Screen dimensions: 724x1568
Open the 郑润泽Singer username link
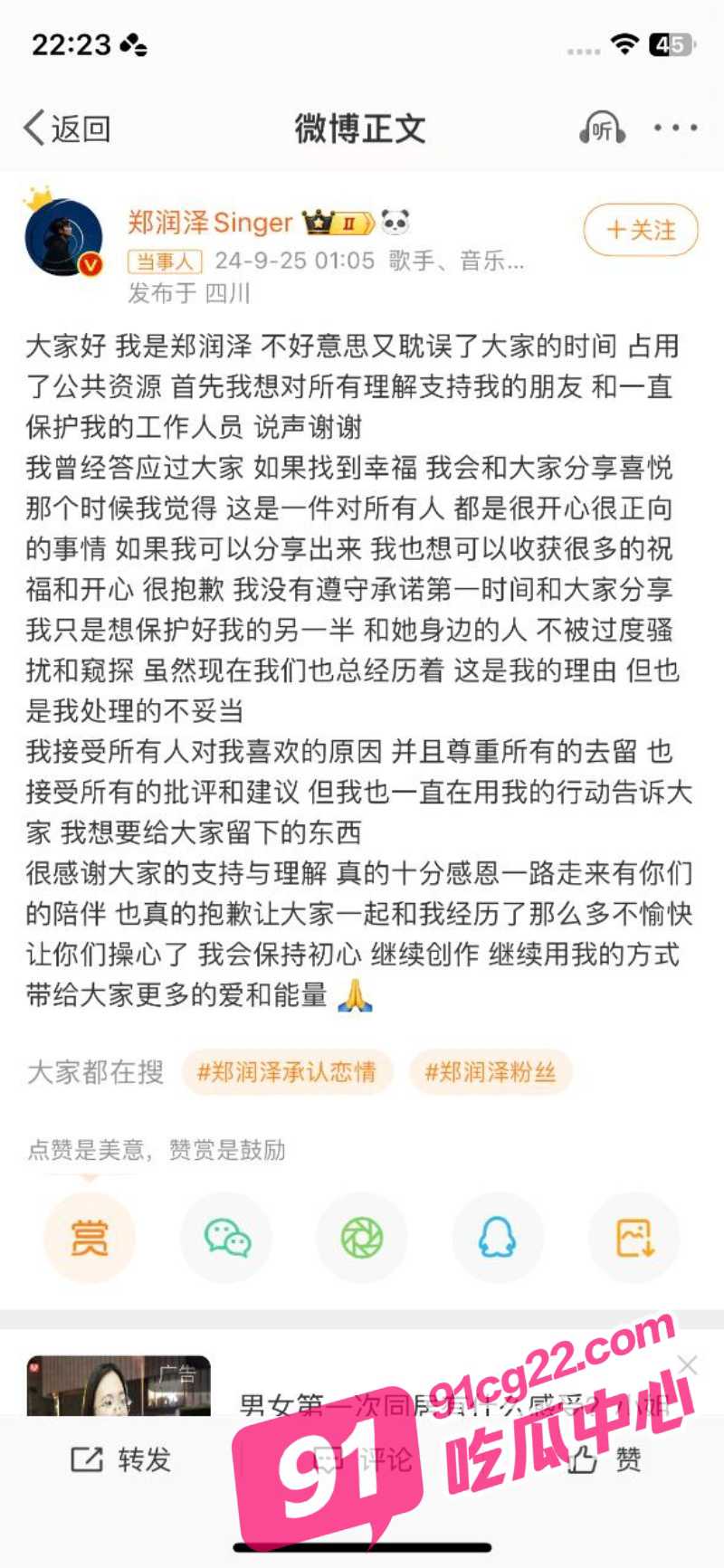pos(210,222)
